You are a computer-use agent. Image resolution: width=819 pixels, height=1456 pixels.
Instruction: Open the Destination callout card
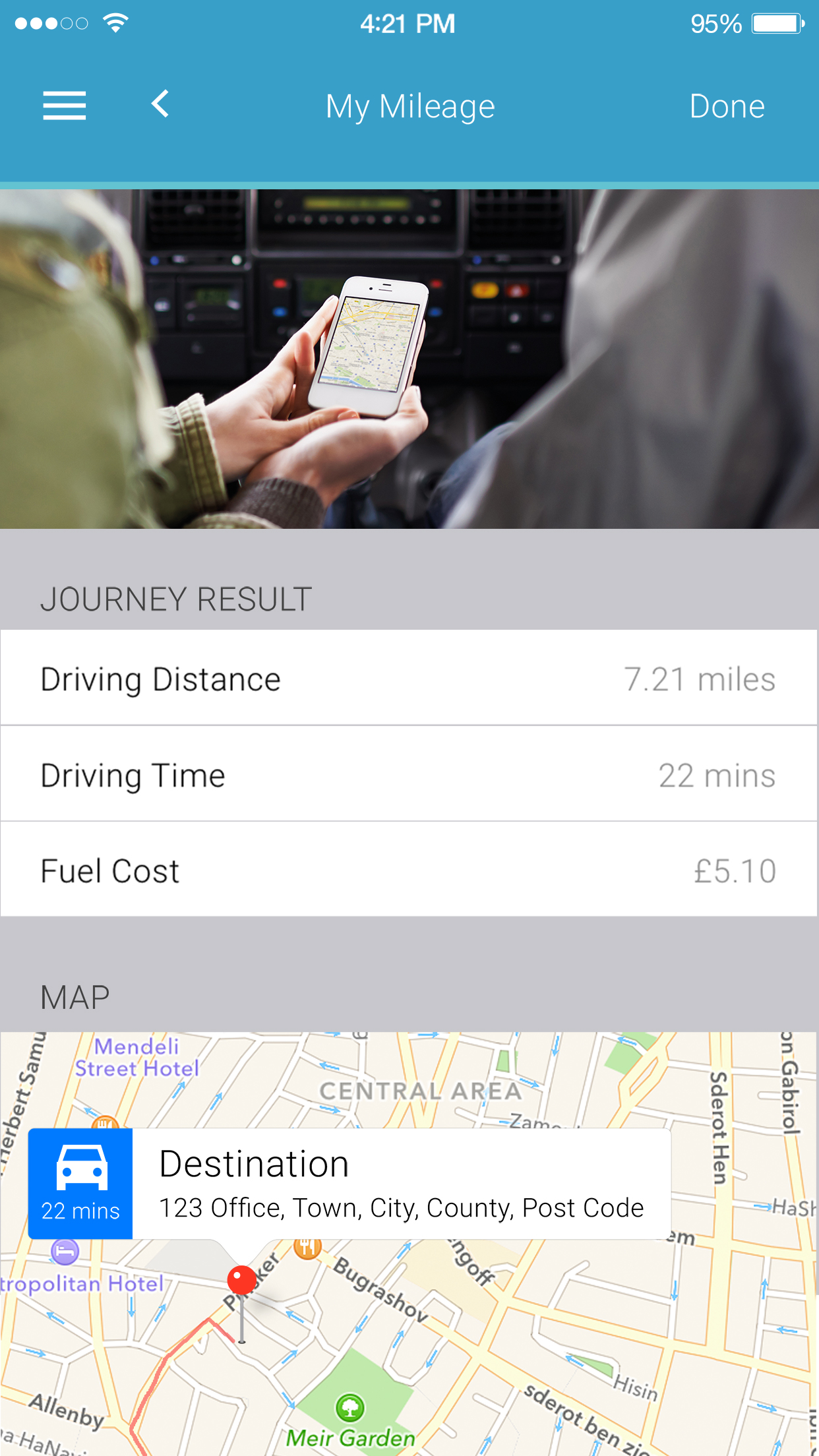tap(349, 1184)
